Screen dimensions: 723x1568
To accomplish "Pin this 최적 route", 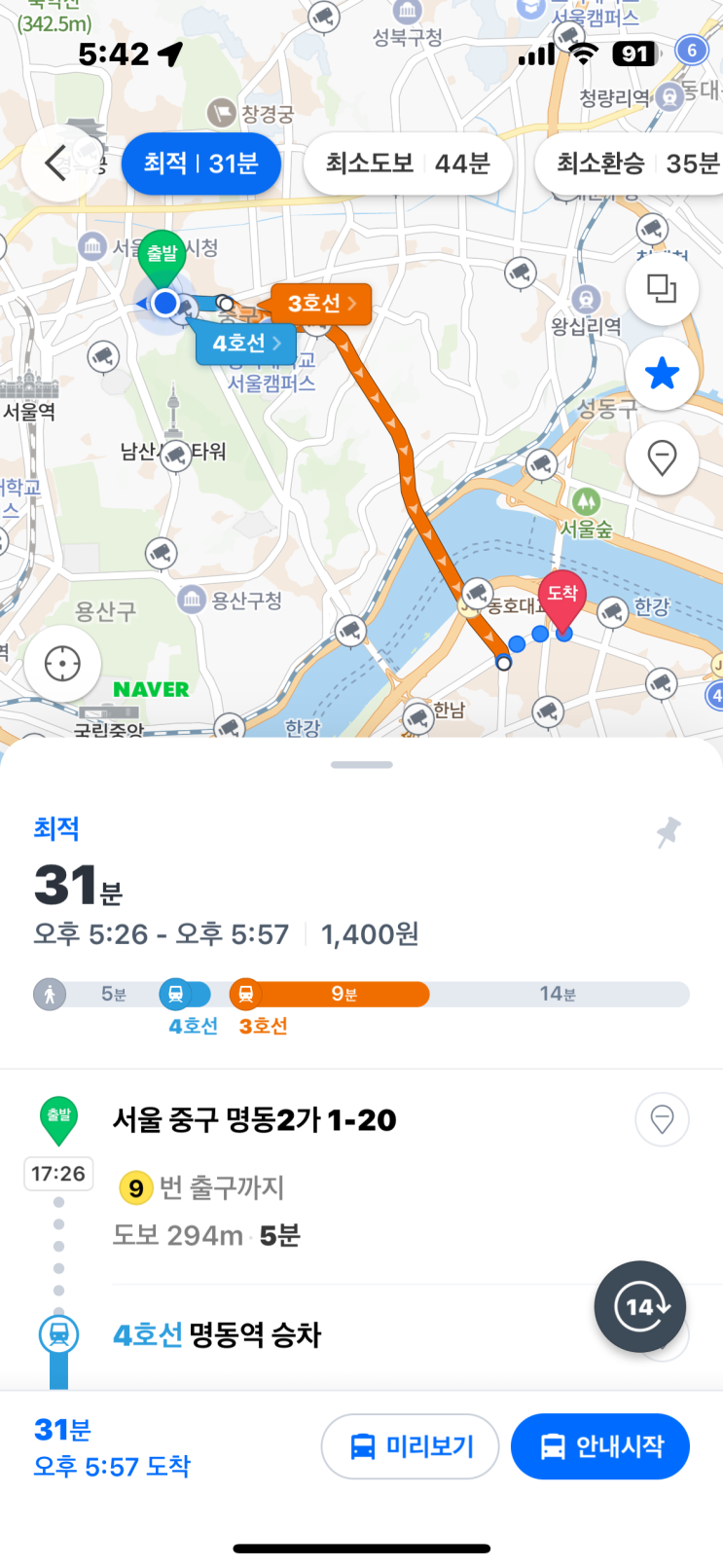I will (668, 832).
